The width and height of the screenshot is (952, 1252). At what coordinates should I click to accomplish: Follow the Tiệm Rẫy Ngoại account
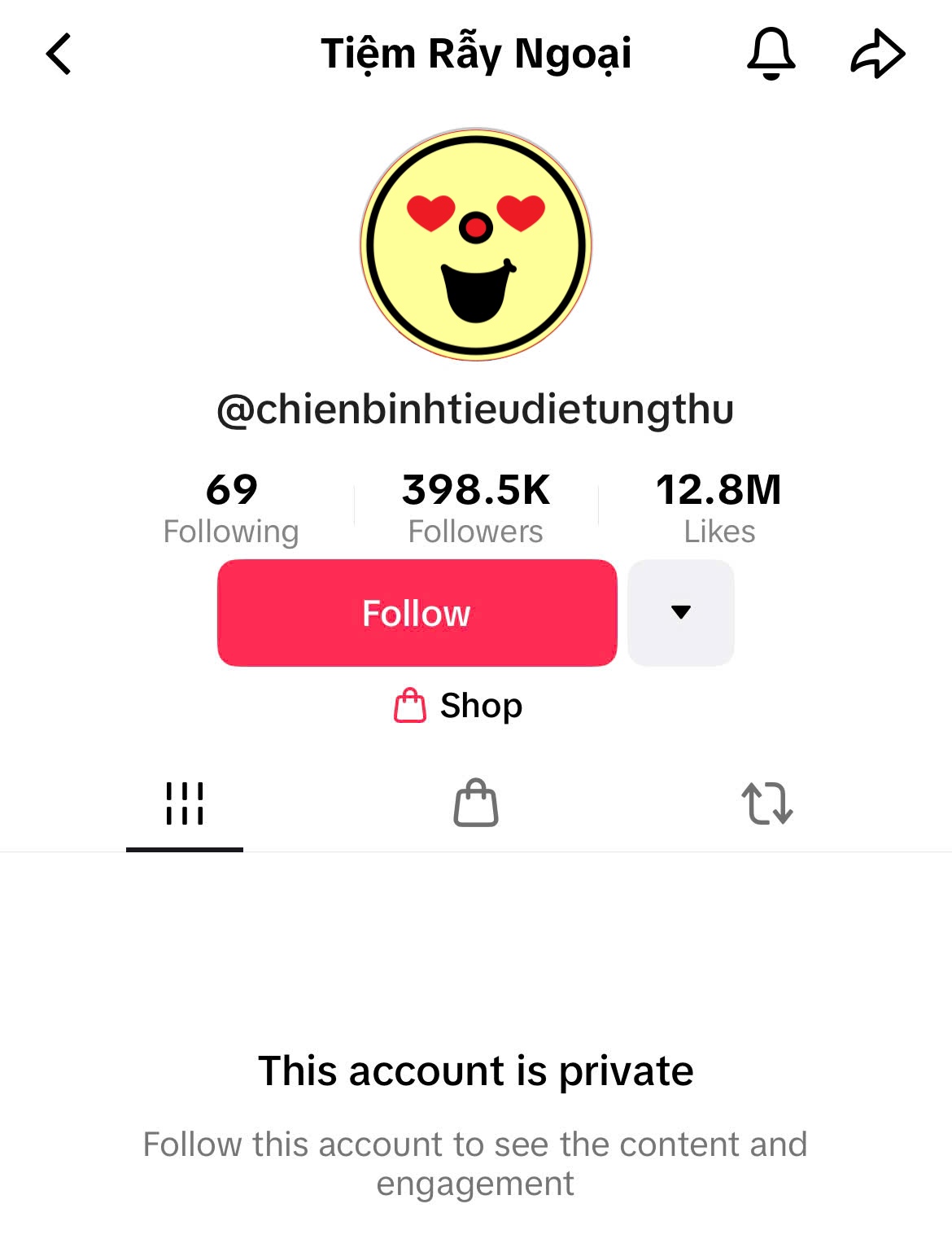pyautogui.click(x=417, y=613)
